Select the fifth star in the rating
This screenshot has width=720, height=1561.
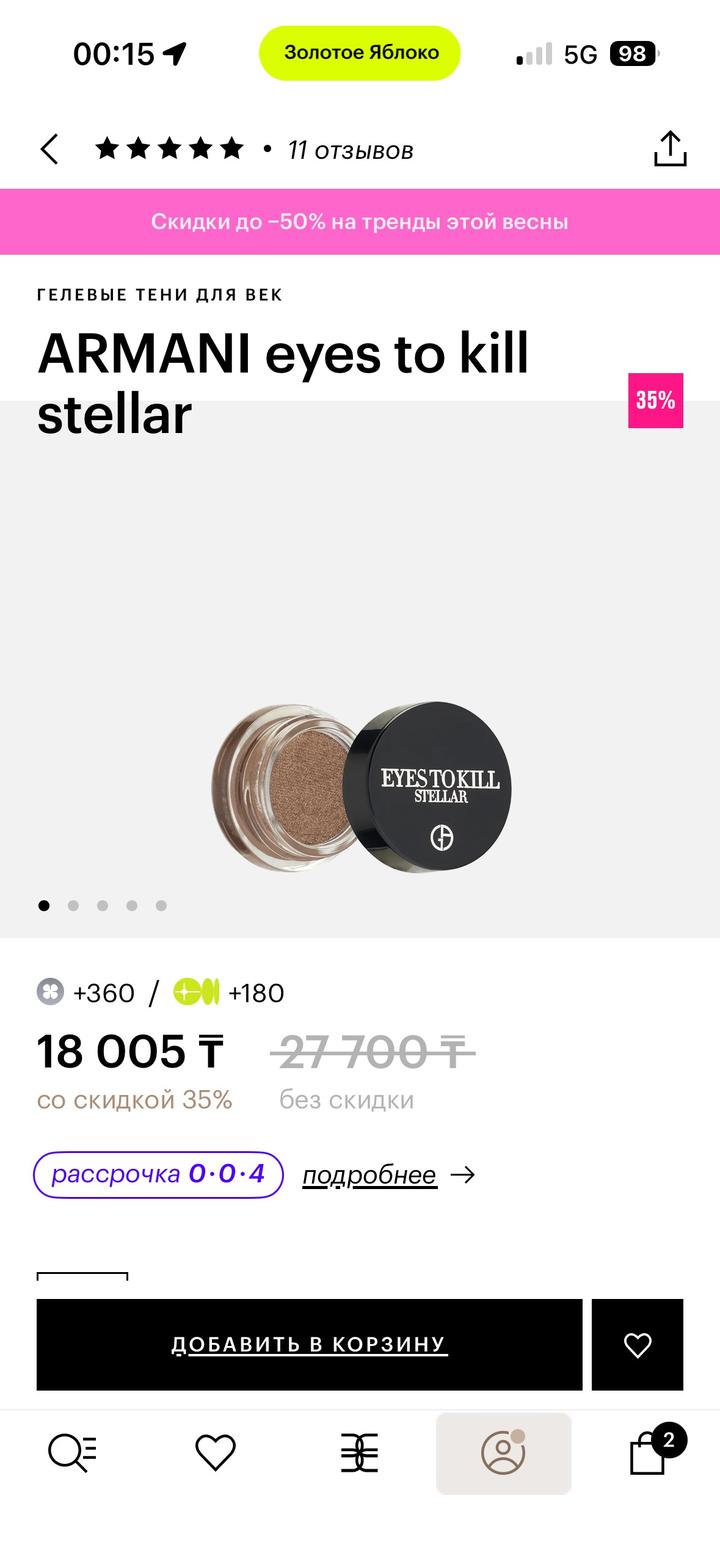pos(231,148)
